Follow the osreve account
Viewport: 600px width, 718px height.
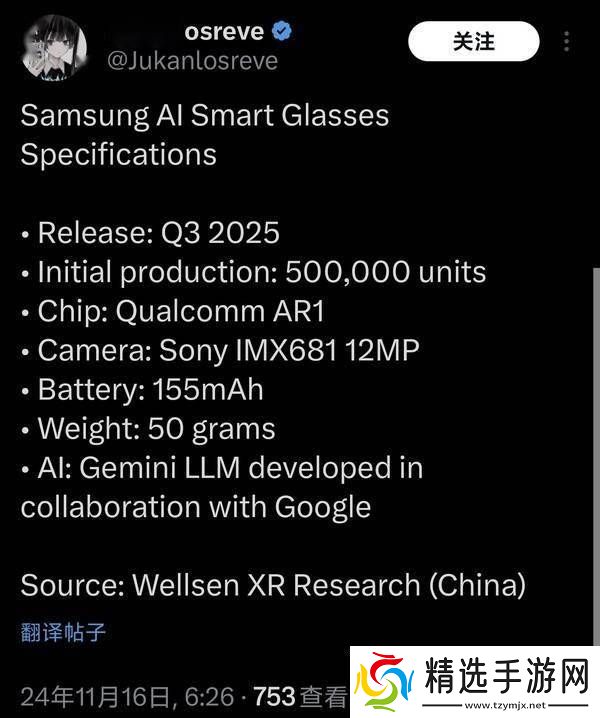pos(473,42)
